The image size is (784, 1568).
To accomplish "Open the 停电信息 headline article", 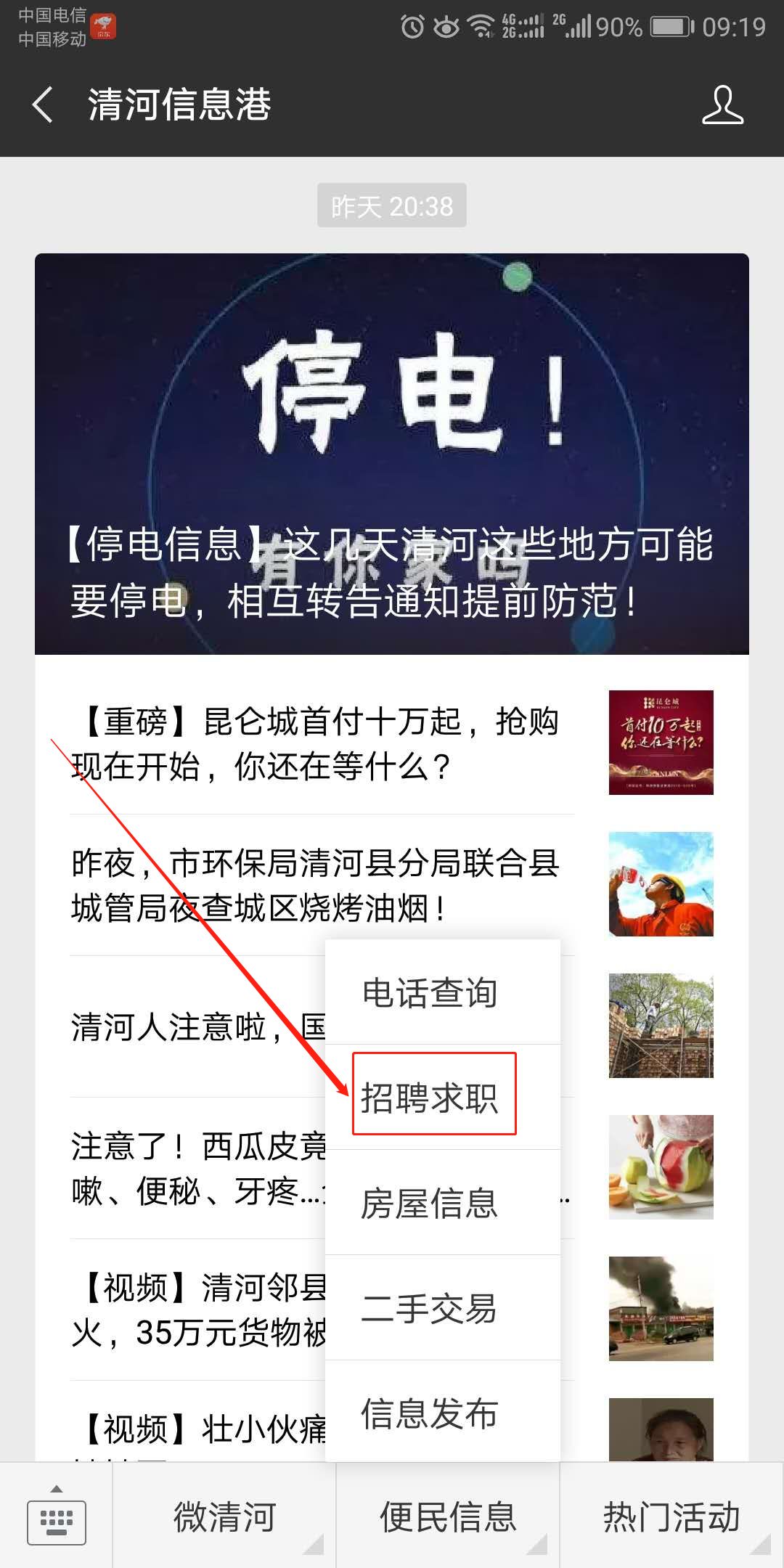I will coord(392,454).
